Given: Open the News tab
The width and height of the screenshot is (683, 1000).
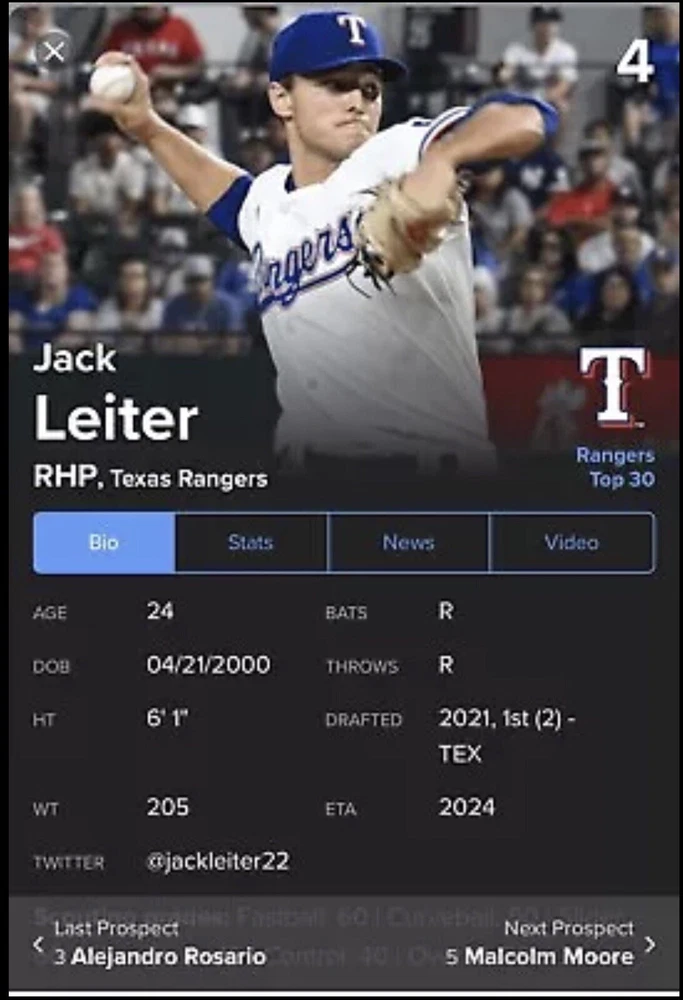Looking at the screenshot, I should tap(408, 543).
